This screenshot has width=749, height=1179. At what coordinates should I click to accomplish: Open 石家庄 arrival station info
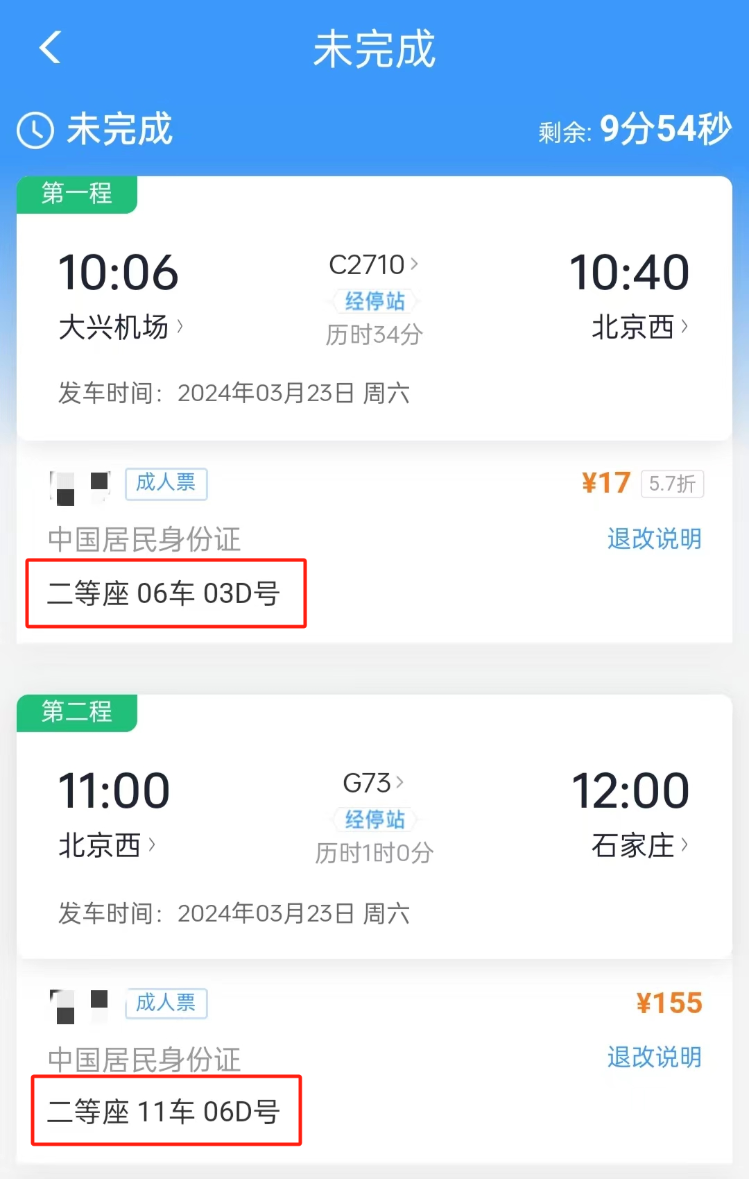point(640,846)
